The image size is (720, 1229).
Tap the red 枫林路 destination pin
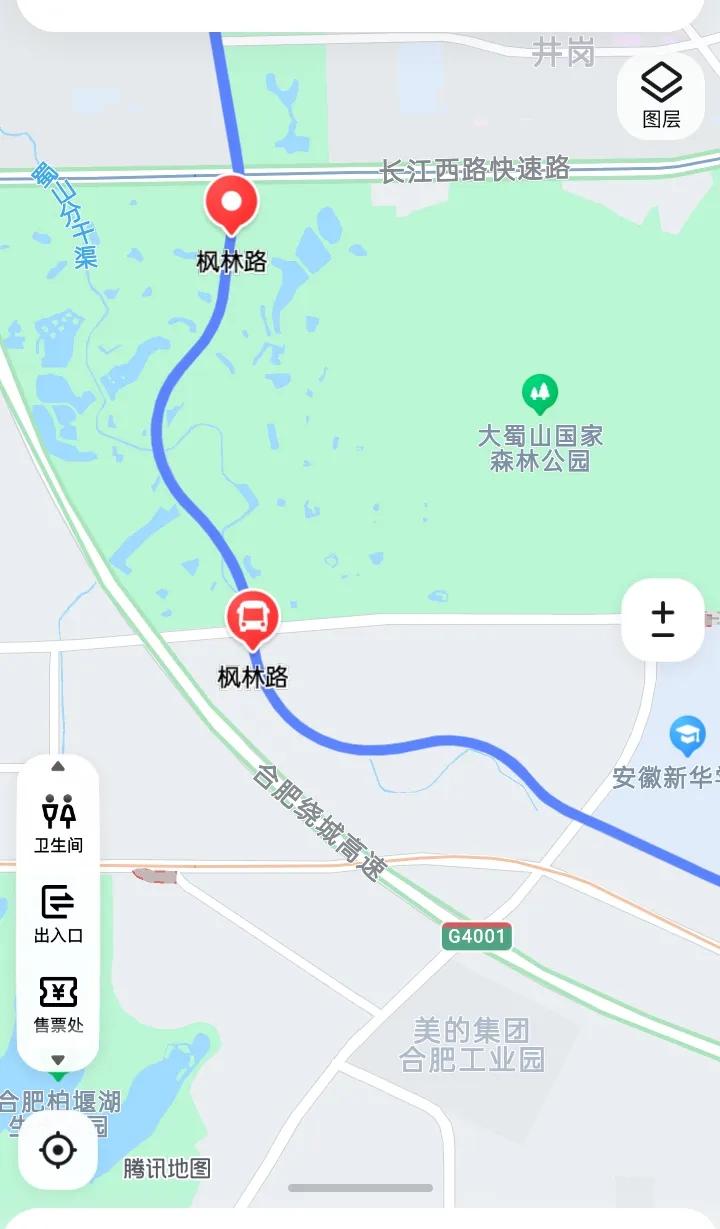(231, 203)
